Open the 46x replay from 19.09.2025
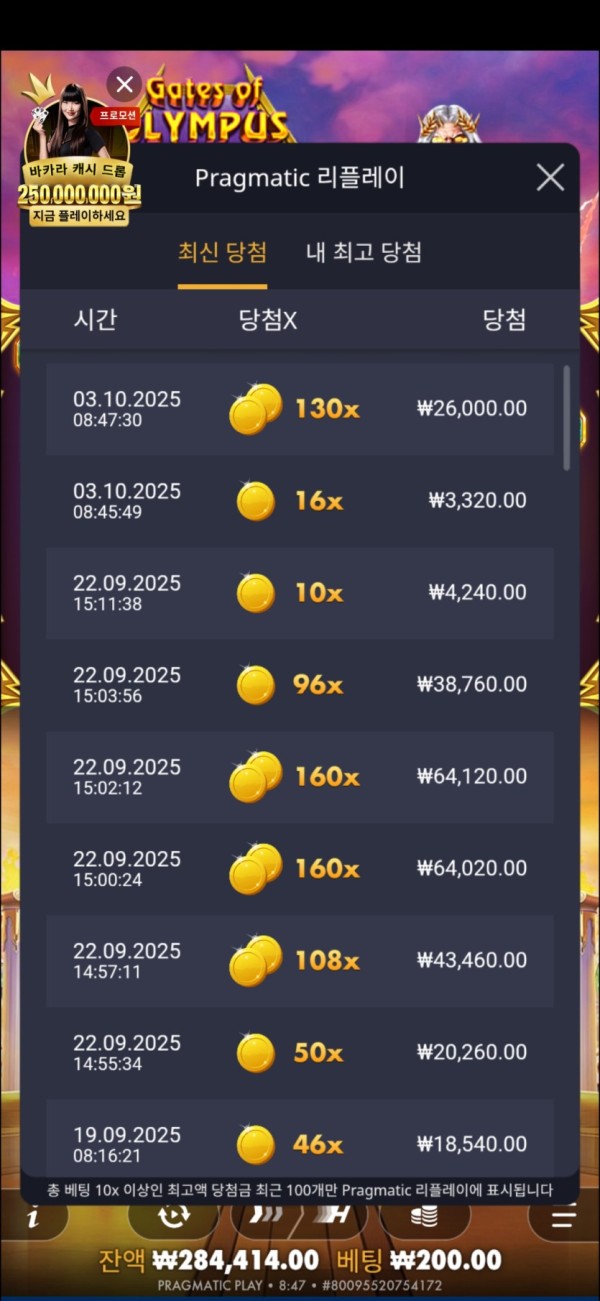Image resolution: width=600 pixels, height=1301 pixels. (x=300, y=1143)
